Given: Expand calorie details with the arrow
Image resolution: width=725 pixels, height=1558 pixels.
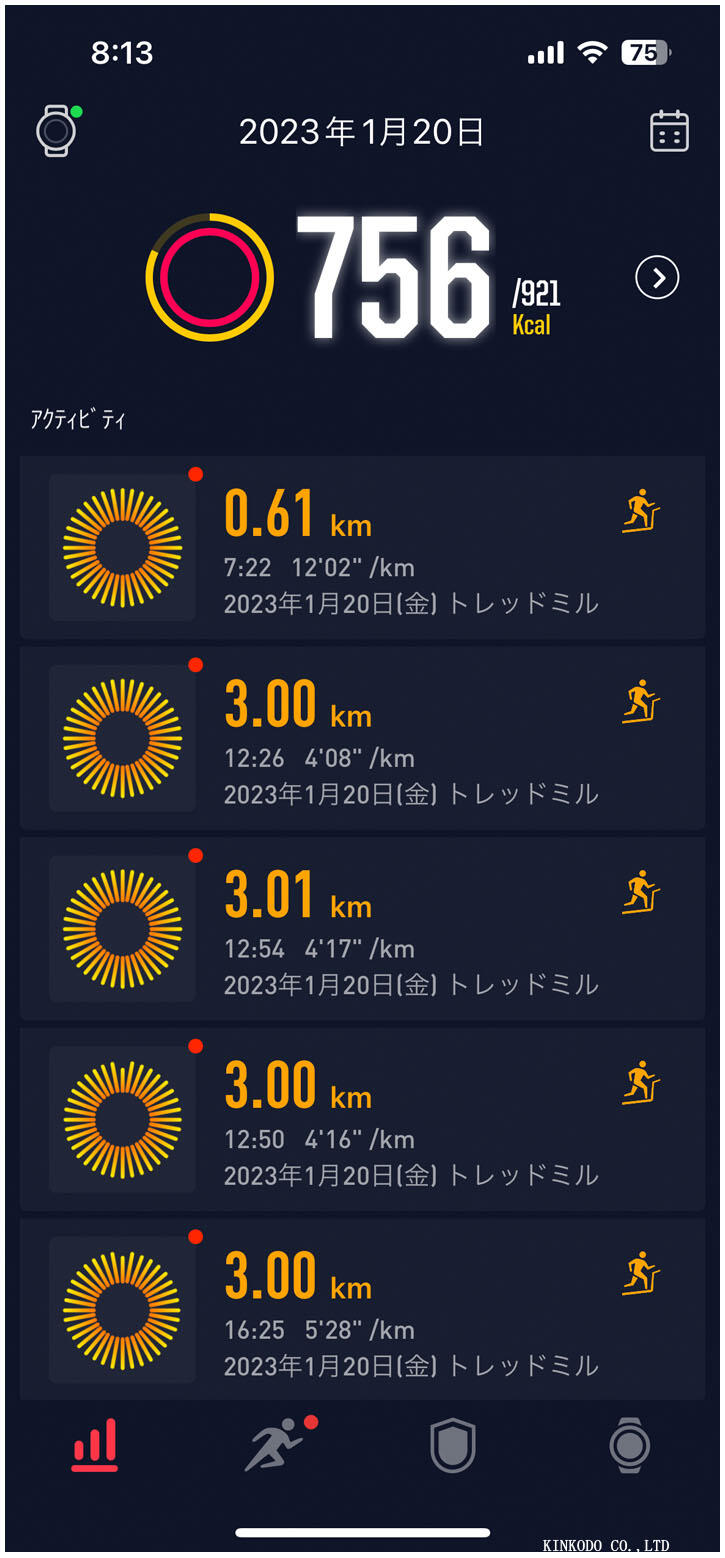Looking at the screenshot, I should click(x=657, y=278).
